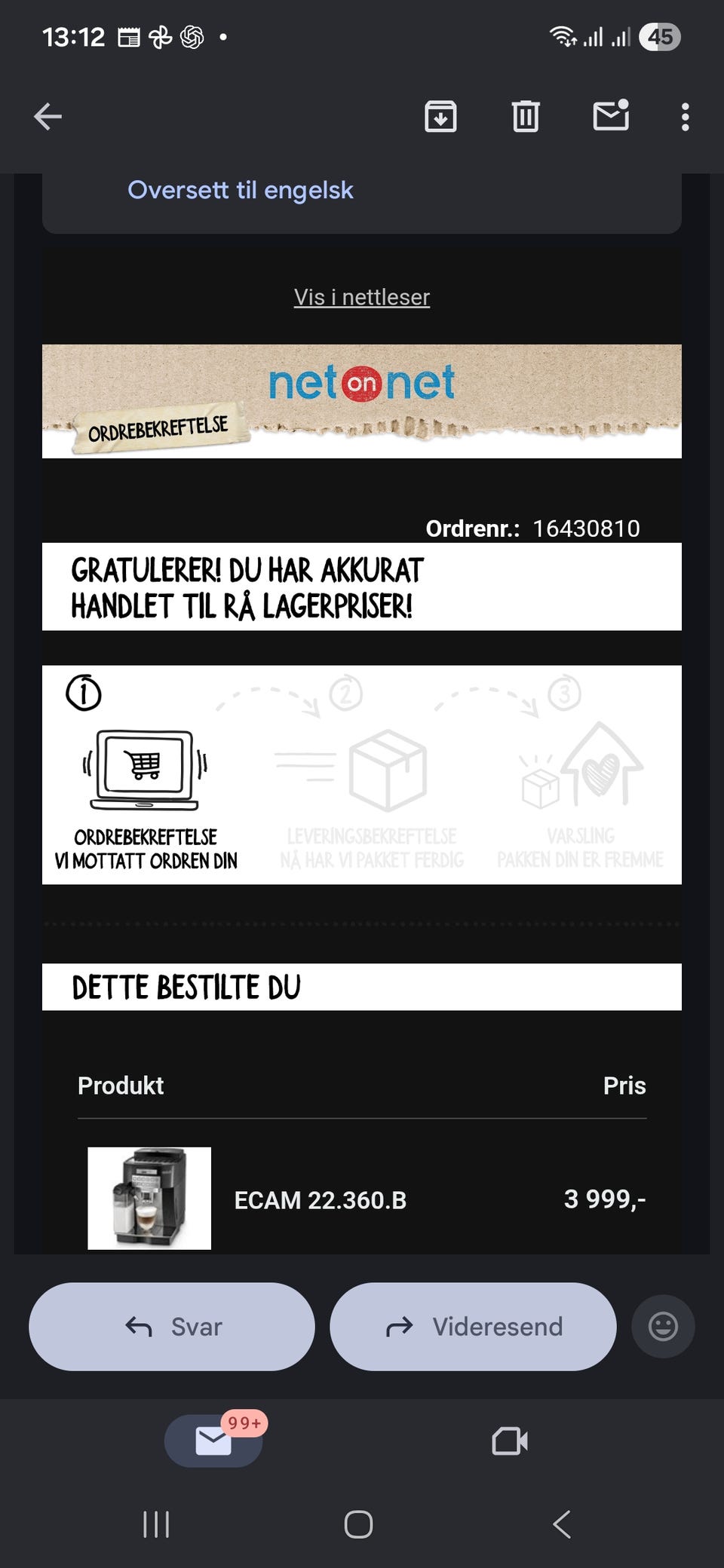Tap the Videresend button
This screenshot has height=1568, width=724.
click(x=472, y=1326)
